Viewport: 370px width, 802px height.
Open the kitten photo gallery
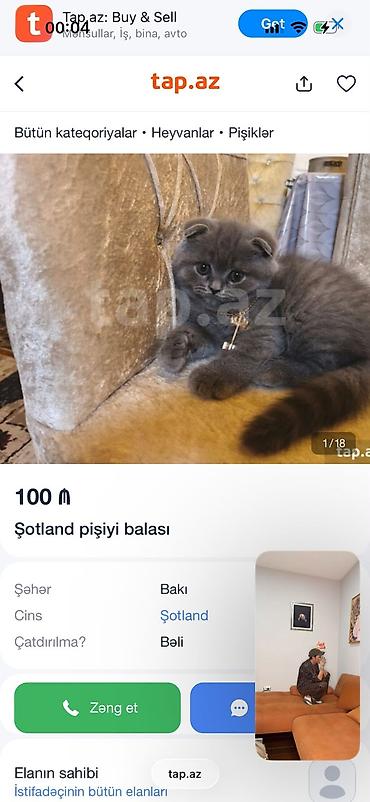pos(185,308)
